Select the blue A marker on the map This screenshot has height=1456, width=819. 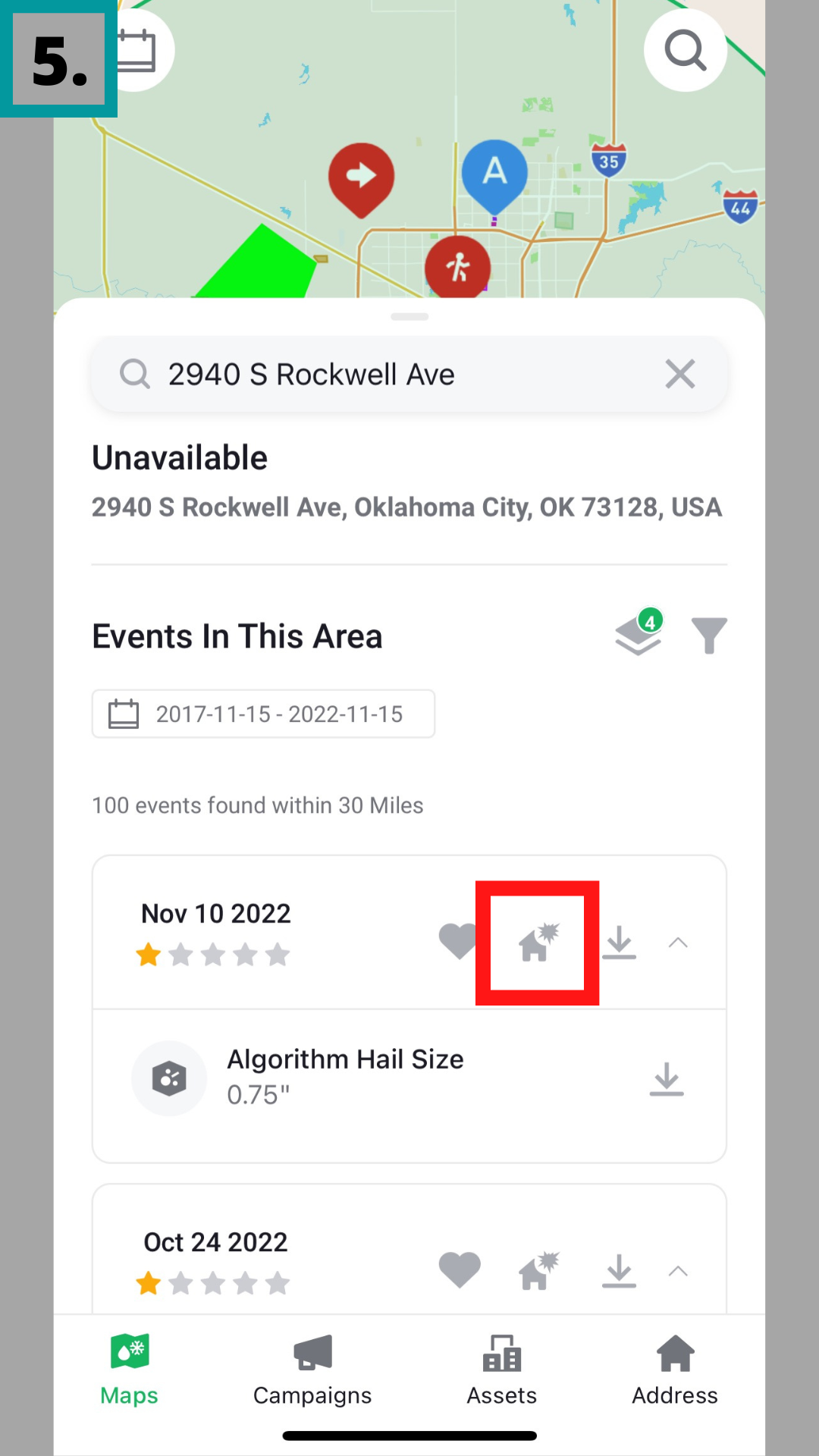tap(494, 174)
